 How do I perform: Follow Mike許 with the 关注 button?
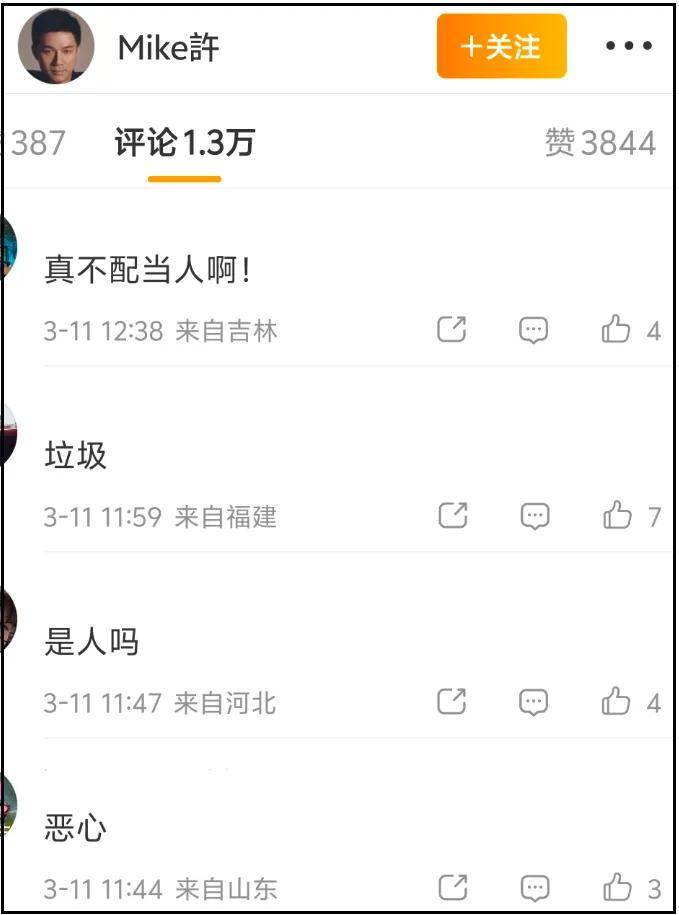point(501,47)
